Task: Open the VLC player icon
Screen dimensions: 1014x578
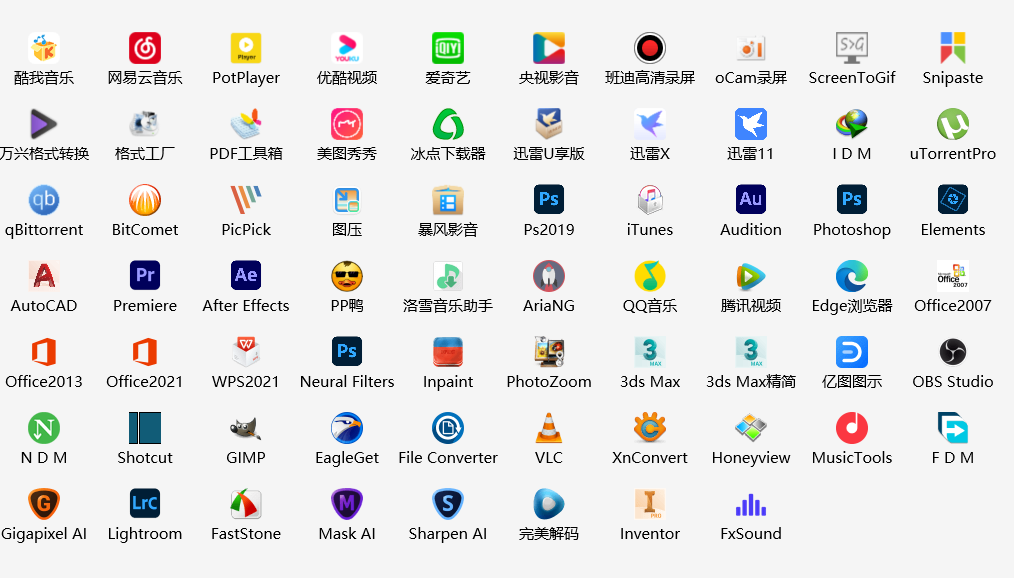Action: 548,428
